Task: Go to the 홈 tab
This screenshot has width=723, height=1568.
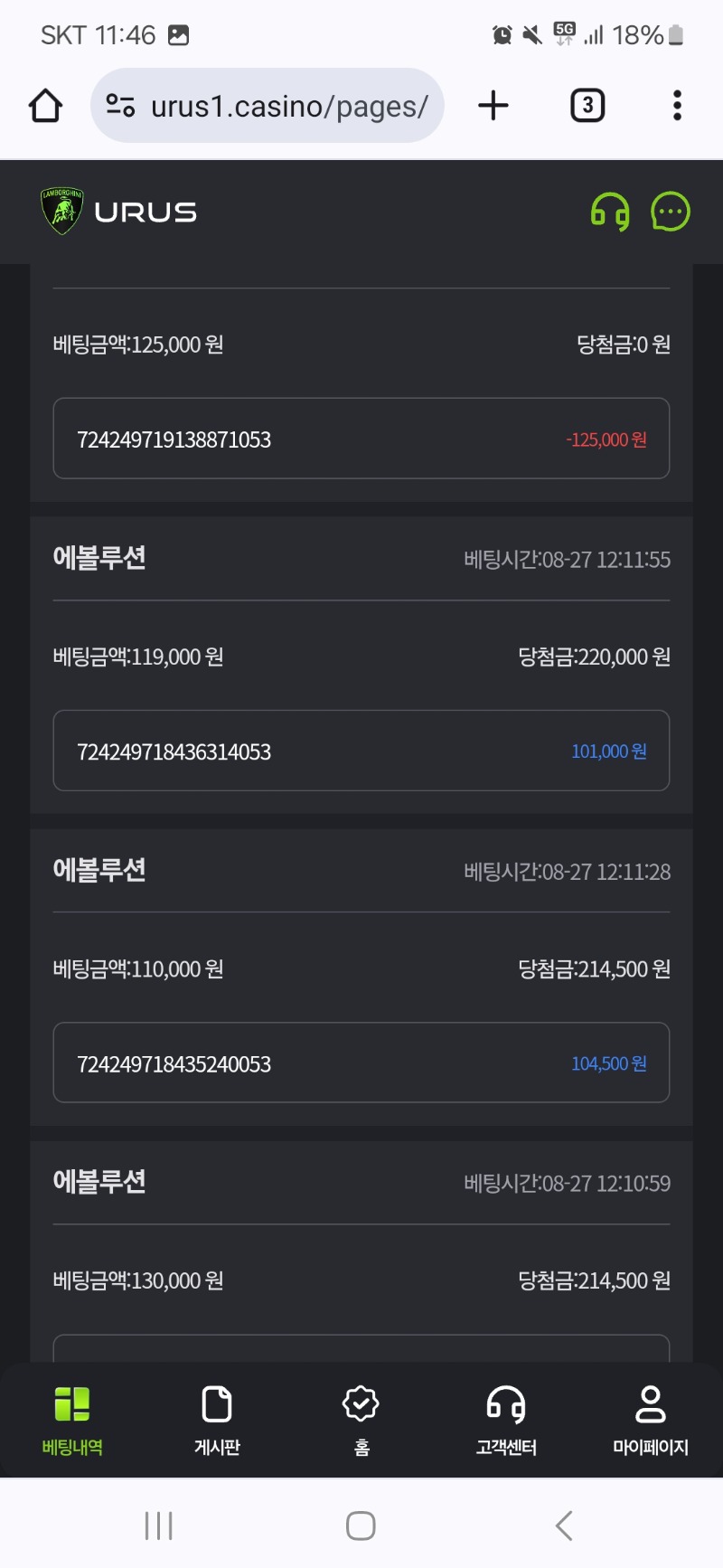Action: [x=361, y=1420]
